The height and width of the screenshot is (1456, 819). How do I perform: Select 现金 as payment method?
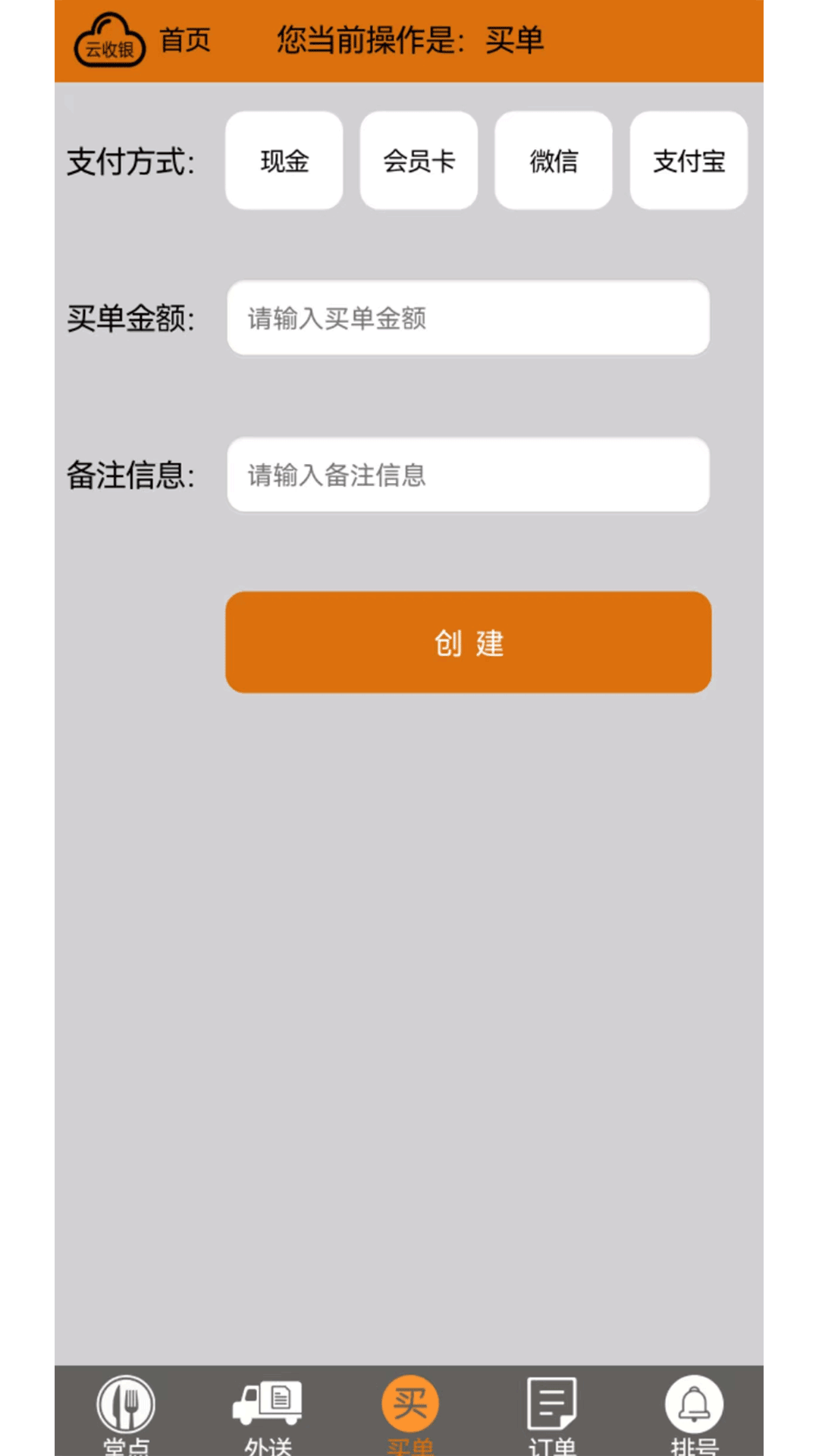284,161
